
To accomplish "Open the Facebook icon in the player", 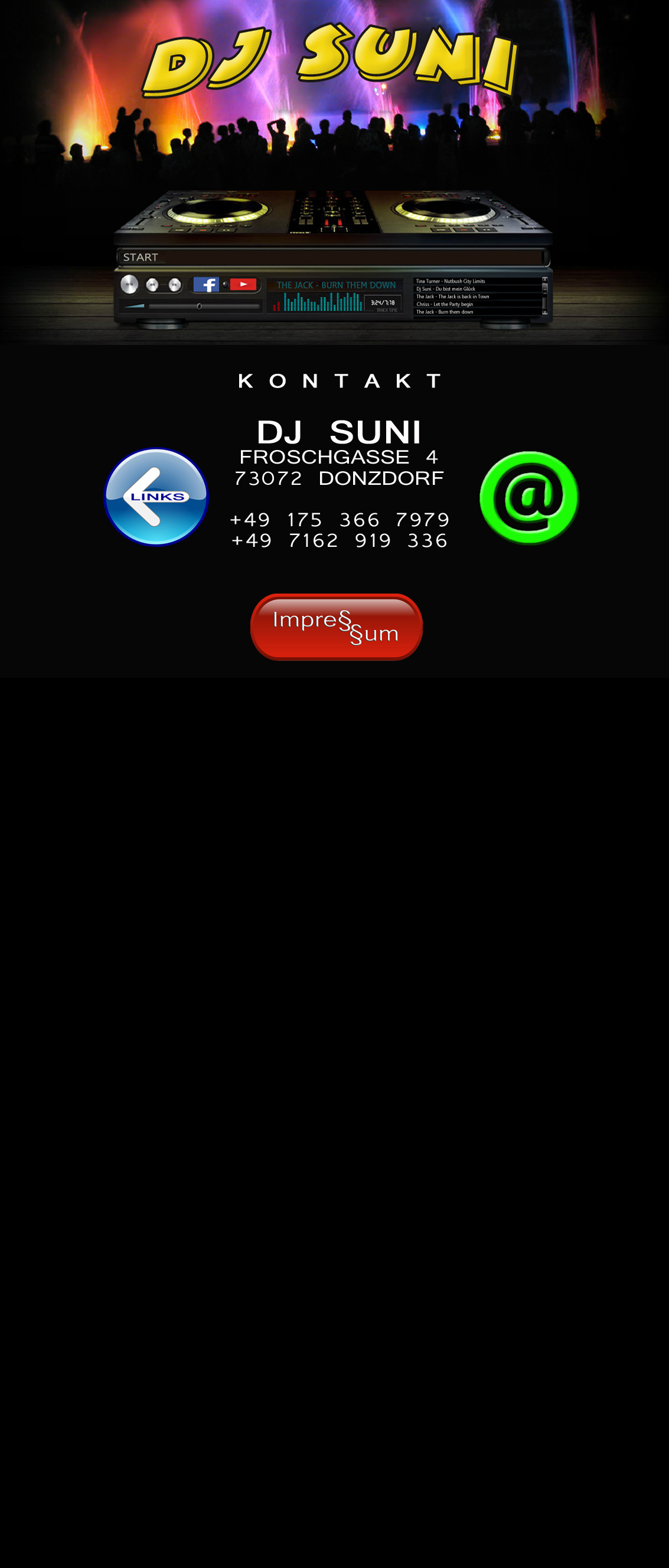I will (205, 284).
